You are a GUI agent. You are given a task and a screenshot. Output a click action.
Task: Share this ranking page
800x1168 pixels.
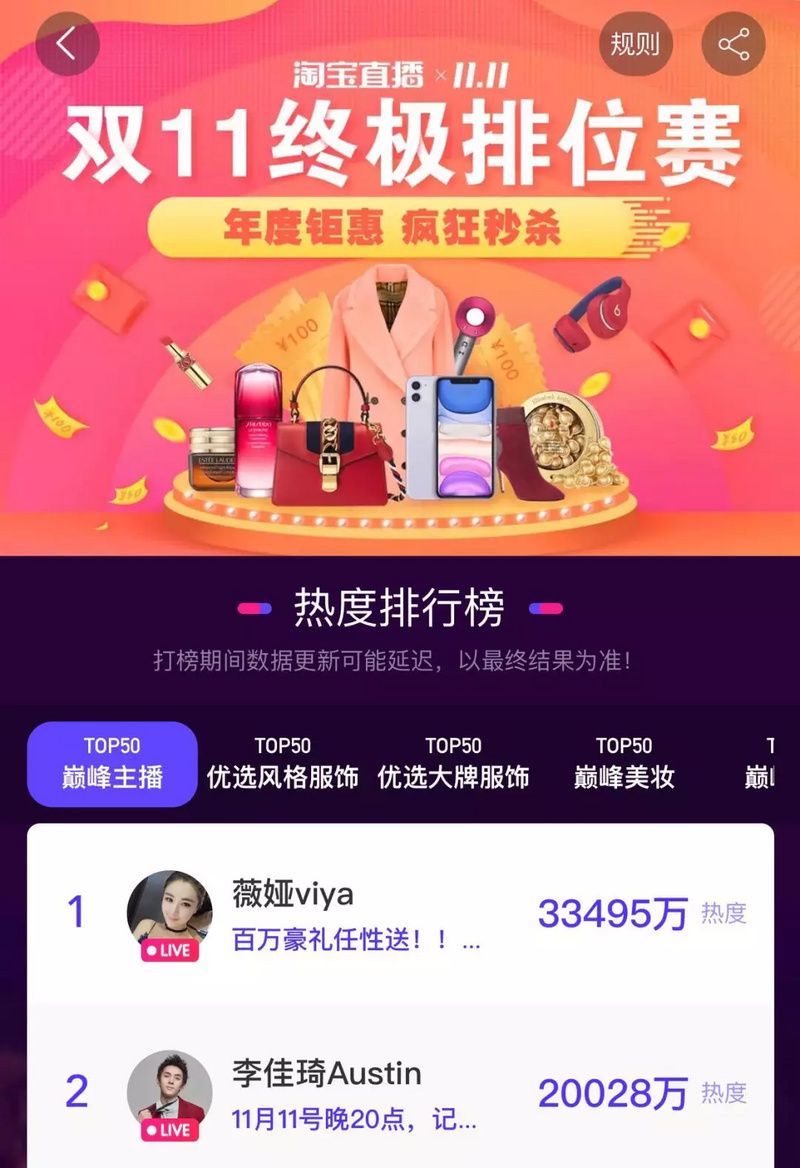coord(733,44)
